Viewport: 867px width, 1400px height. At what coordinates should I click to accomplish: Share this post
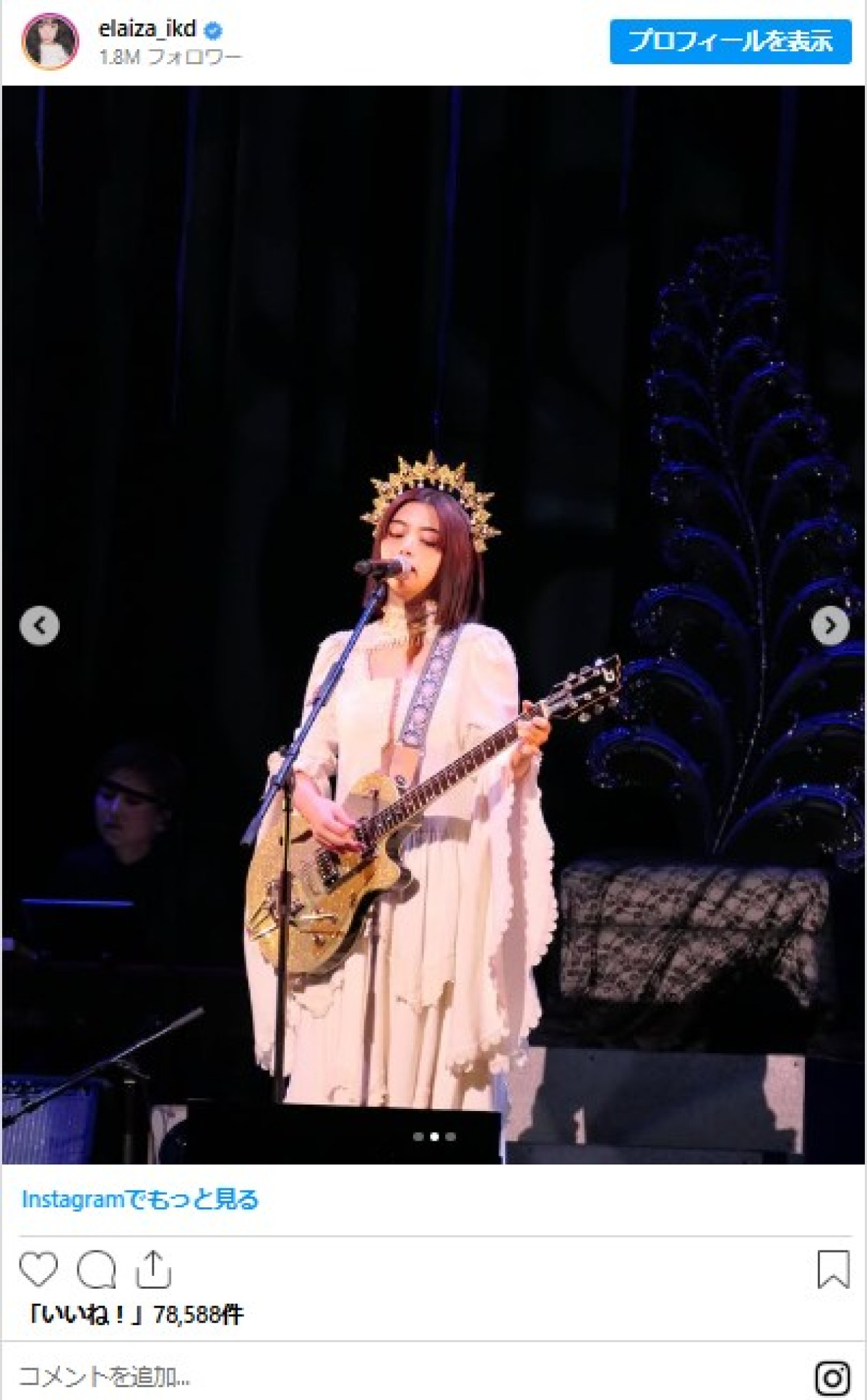click(x=153, y=1269)
